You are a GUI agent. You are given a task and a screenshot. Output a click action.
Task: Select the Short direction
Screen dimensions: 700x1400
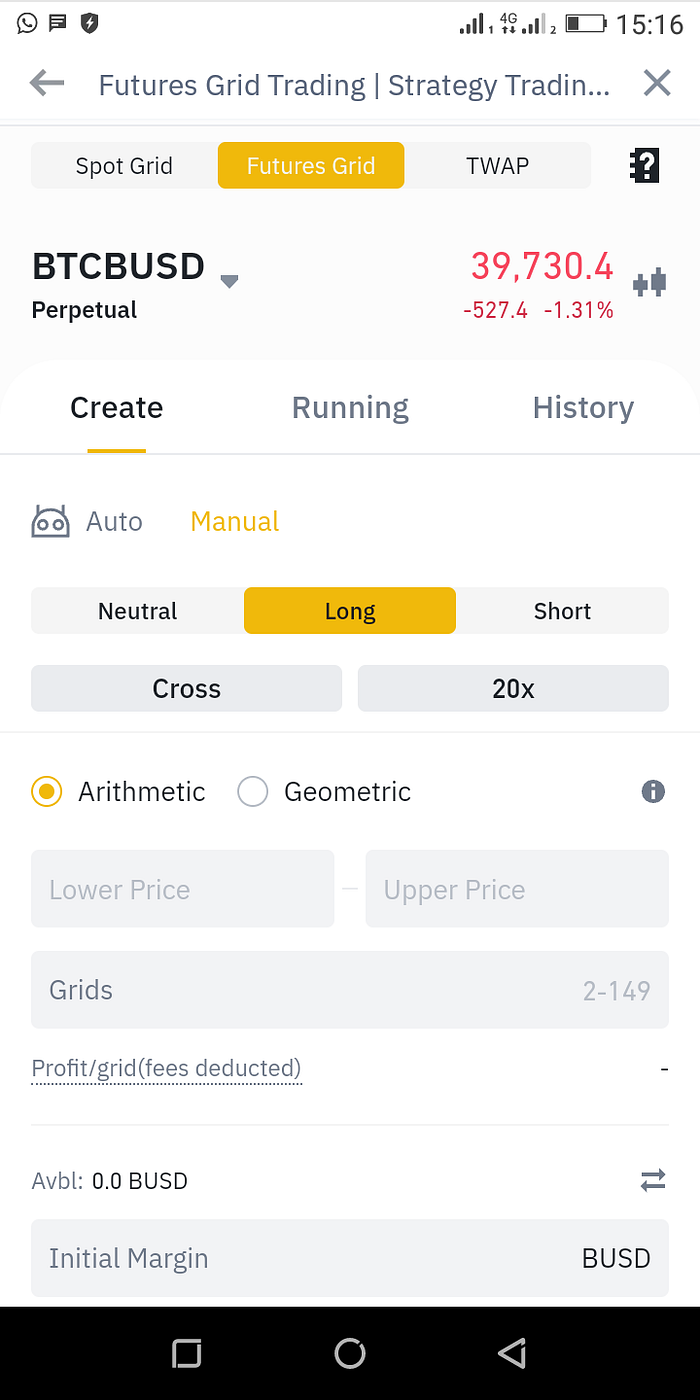click(562, 611)
